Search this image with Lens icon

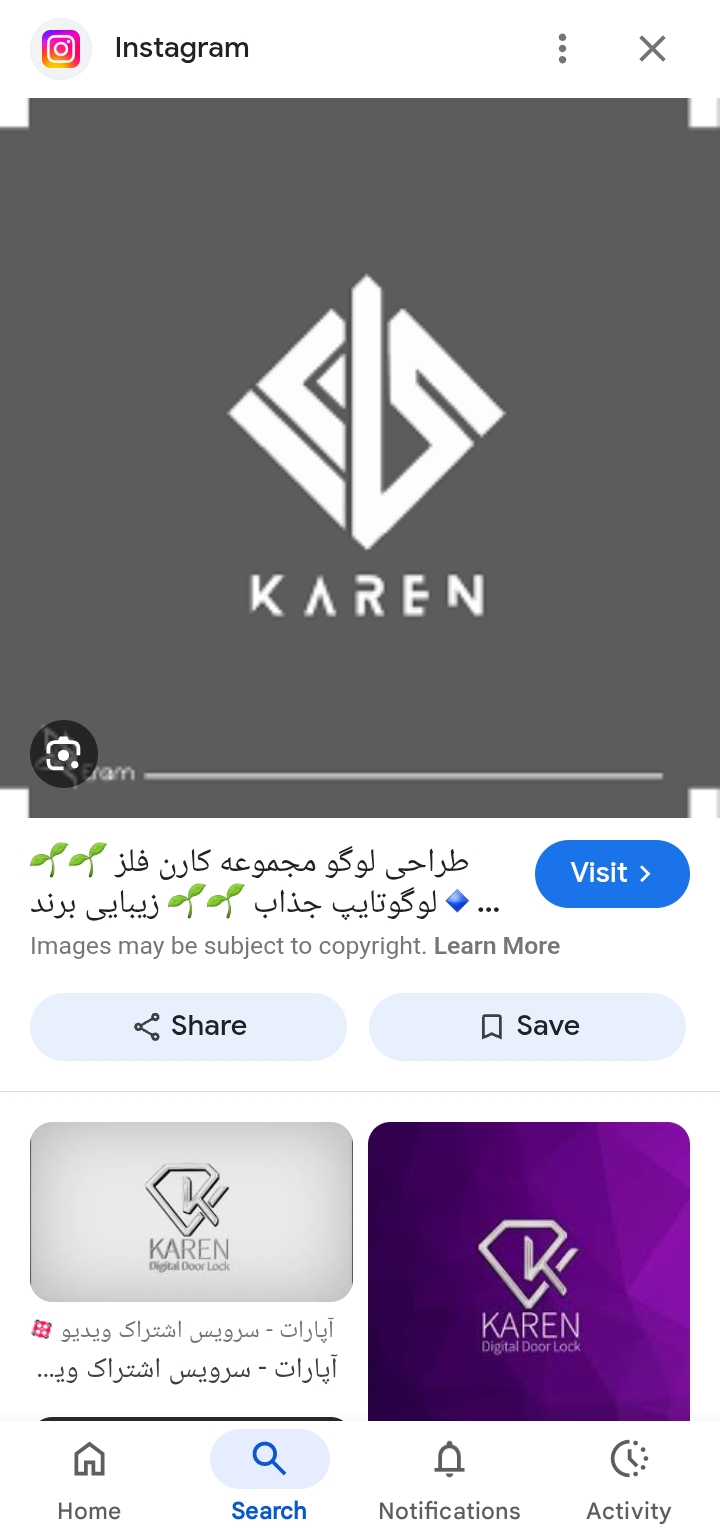click(x=64, y=754)
